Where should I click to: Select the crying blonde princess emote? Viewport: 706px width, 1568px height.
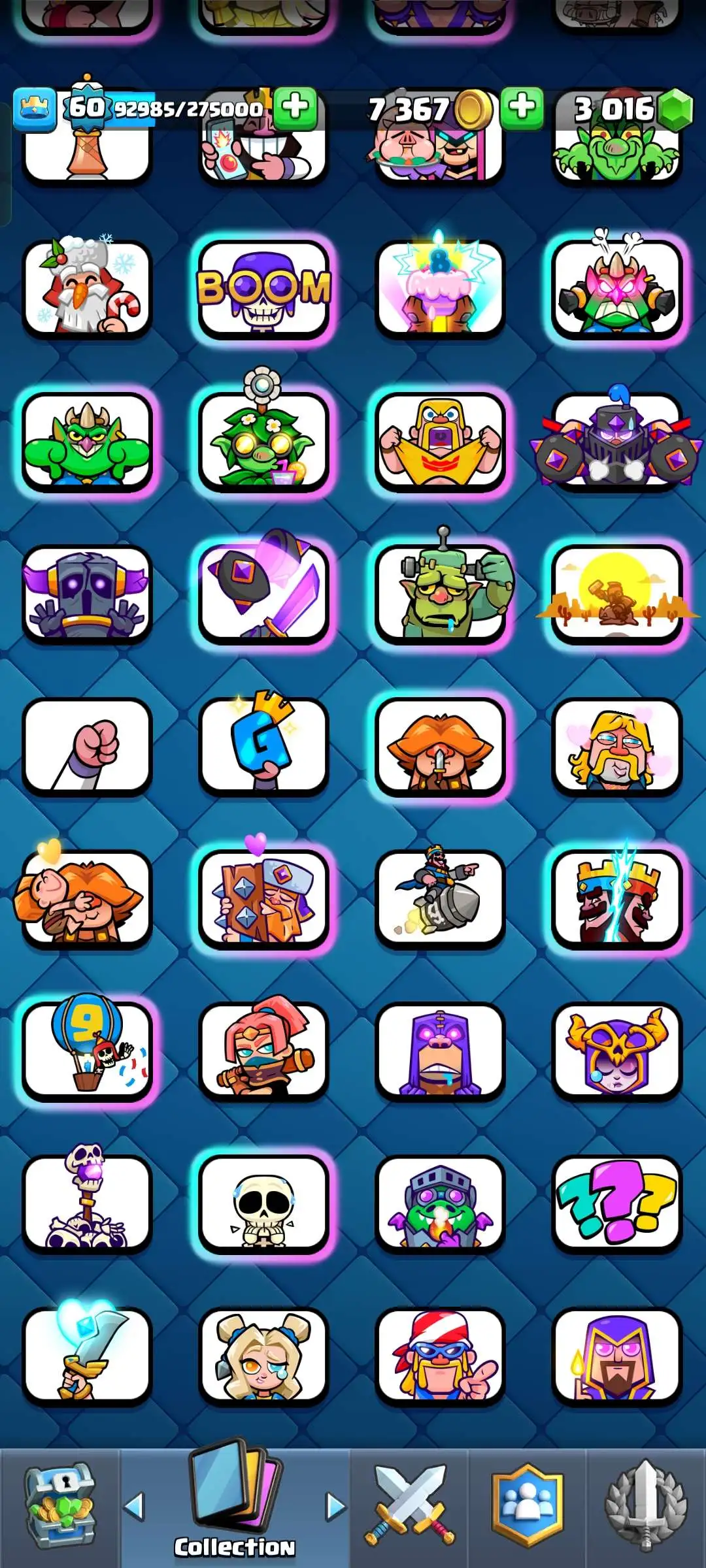coord(263,1356)
